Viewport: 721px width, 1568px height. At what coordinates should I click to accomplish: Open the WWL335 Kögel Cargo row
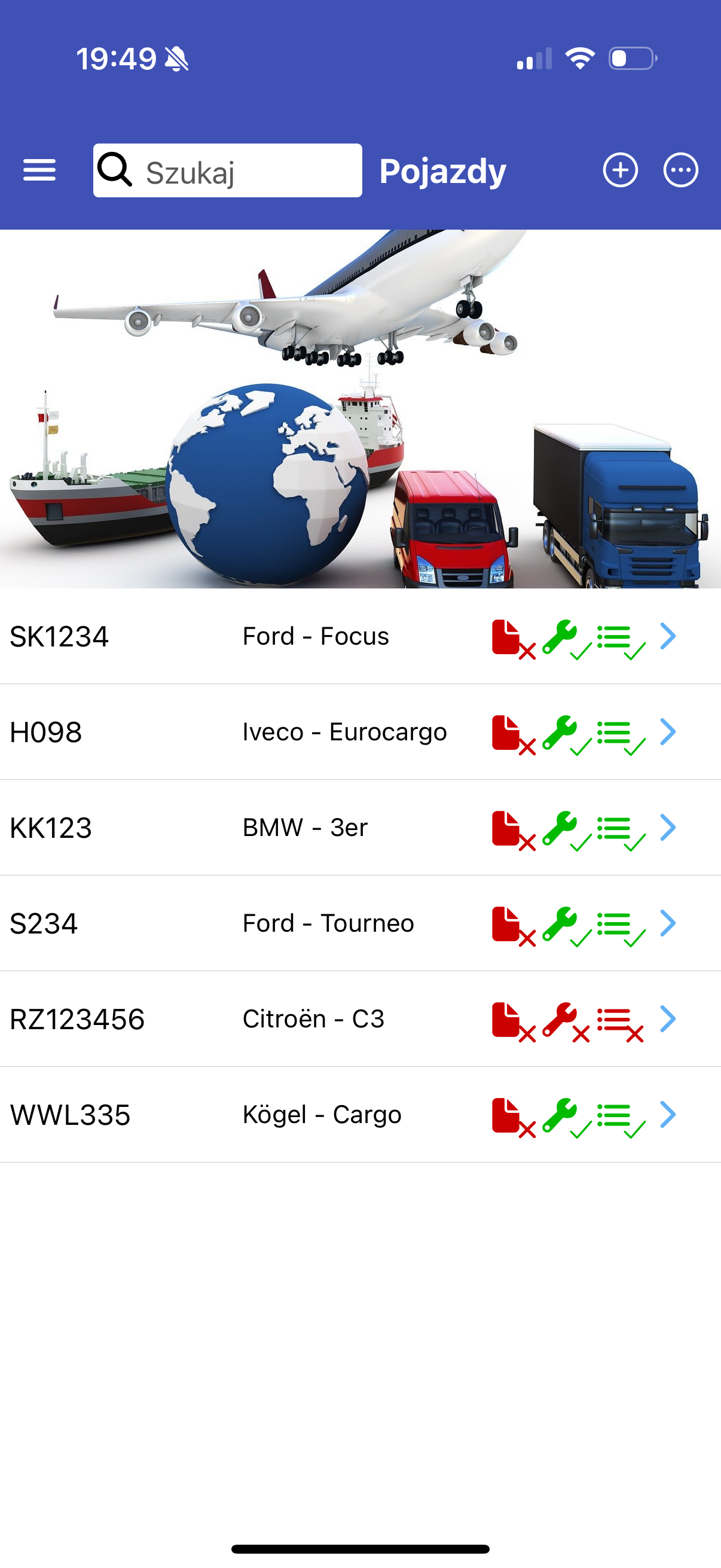243,1115
